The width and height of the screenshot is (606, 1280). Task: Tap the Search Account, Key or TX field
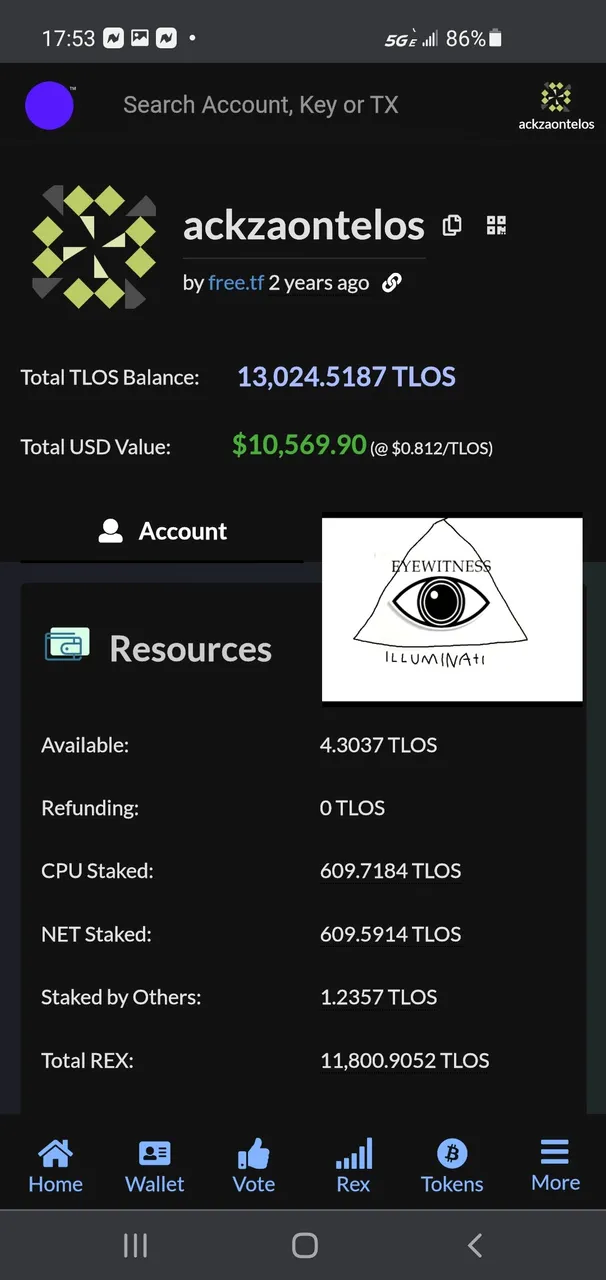300,105
